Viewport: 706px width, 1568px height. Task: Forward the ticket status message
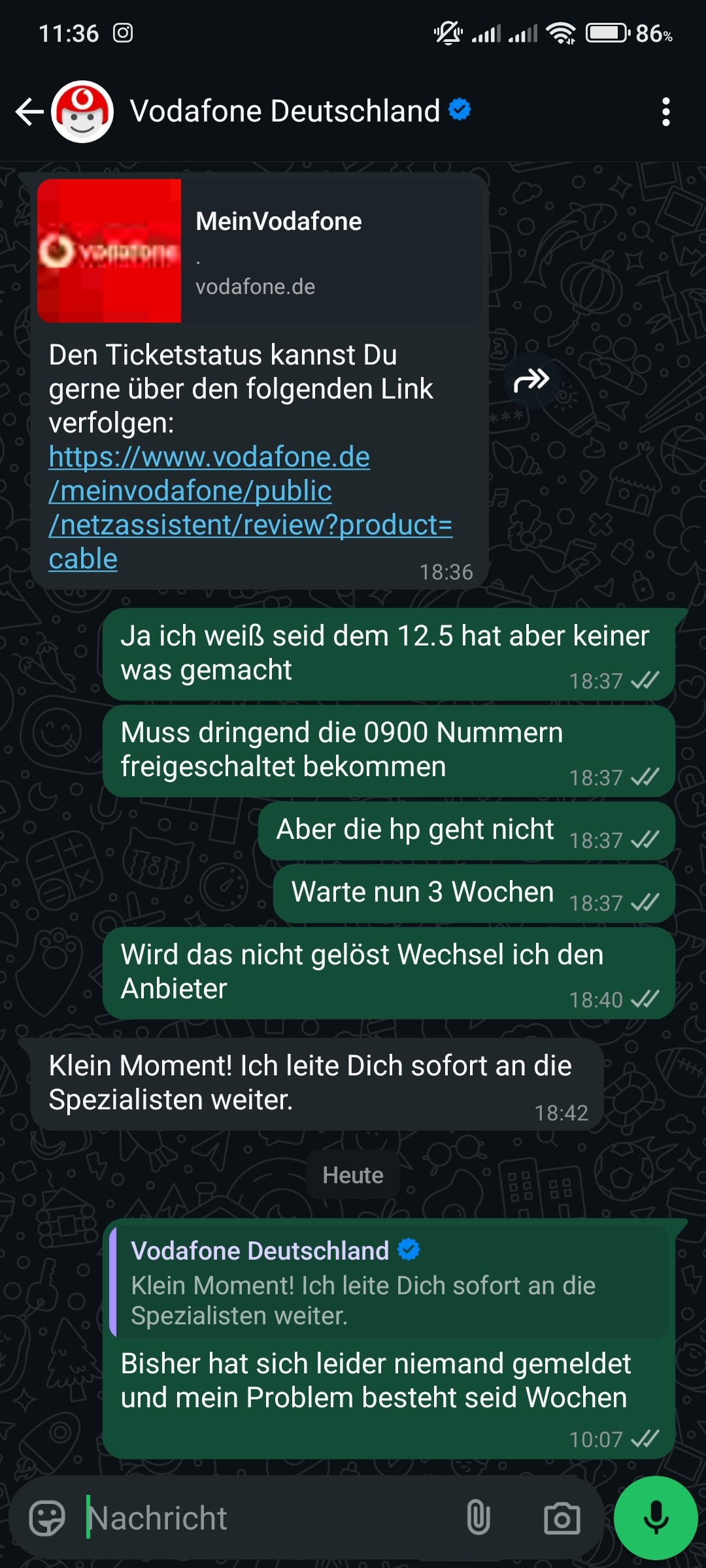[531, 380]
